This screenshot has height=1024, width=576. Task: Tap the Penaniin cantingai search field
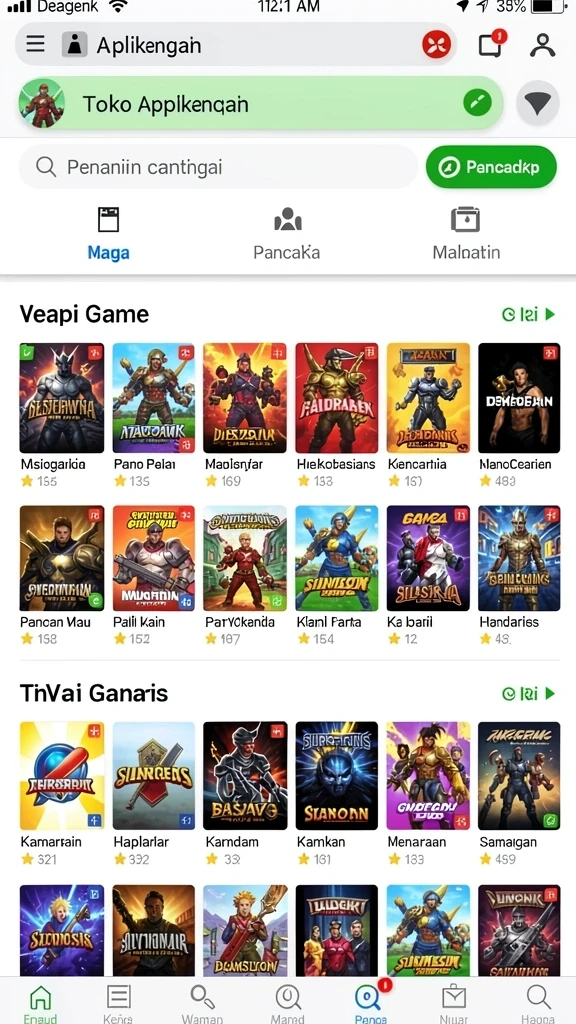[x=219, y=167]
